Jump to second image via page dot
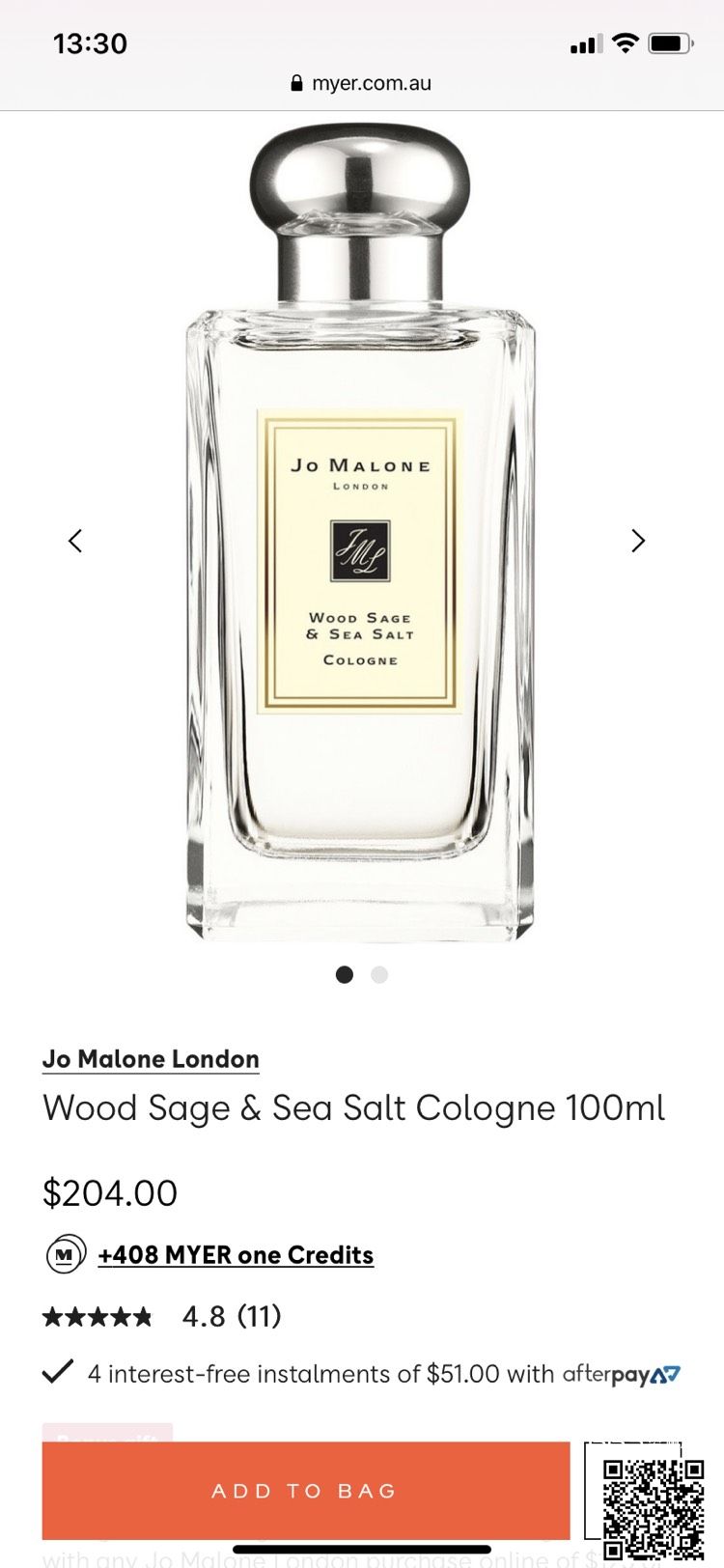This screenshot has width=724, height=1568. (379, 974)
